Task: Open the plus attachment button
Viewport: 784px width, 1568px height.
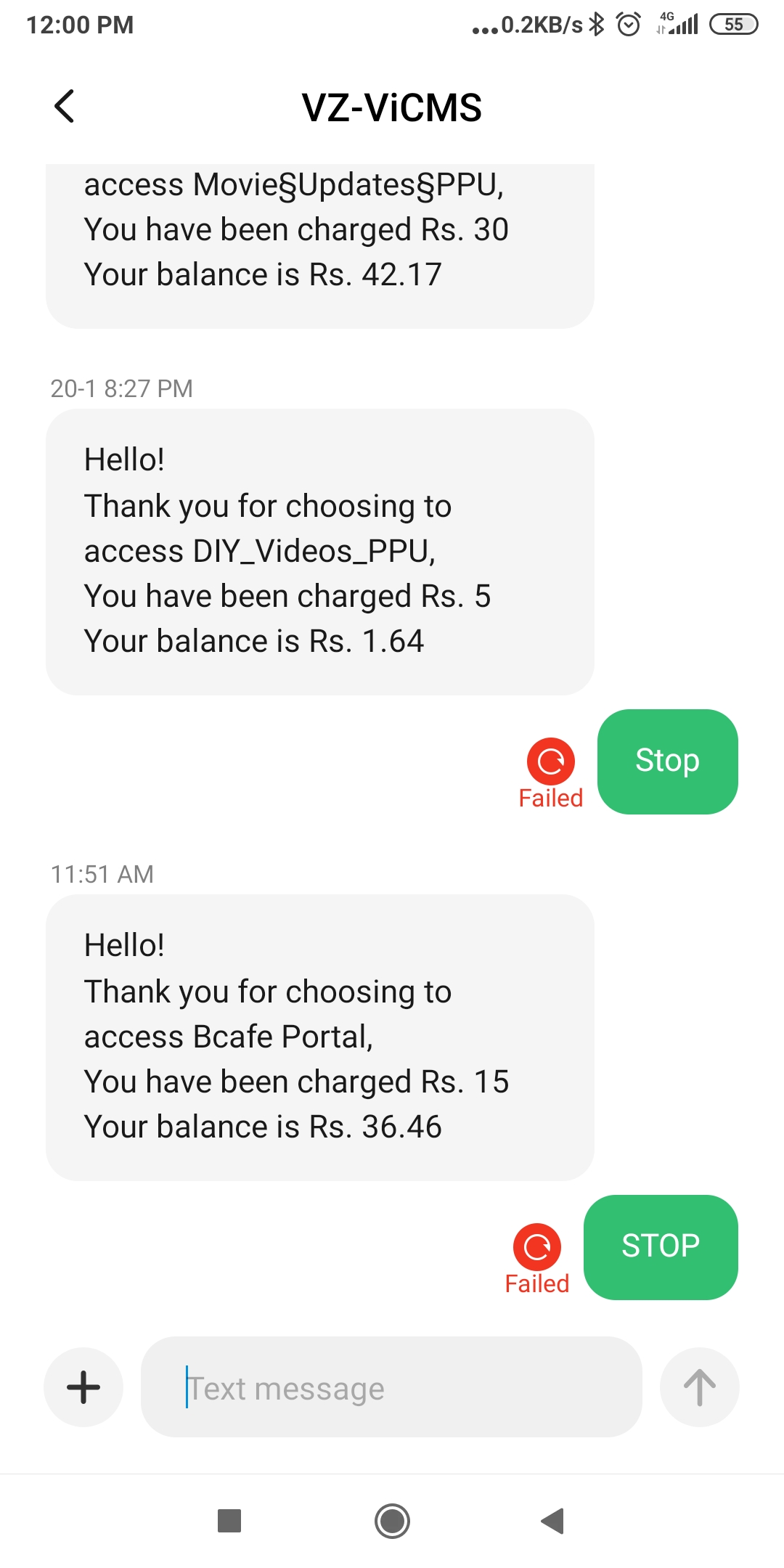Action: coord(83,1387)
